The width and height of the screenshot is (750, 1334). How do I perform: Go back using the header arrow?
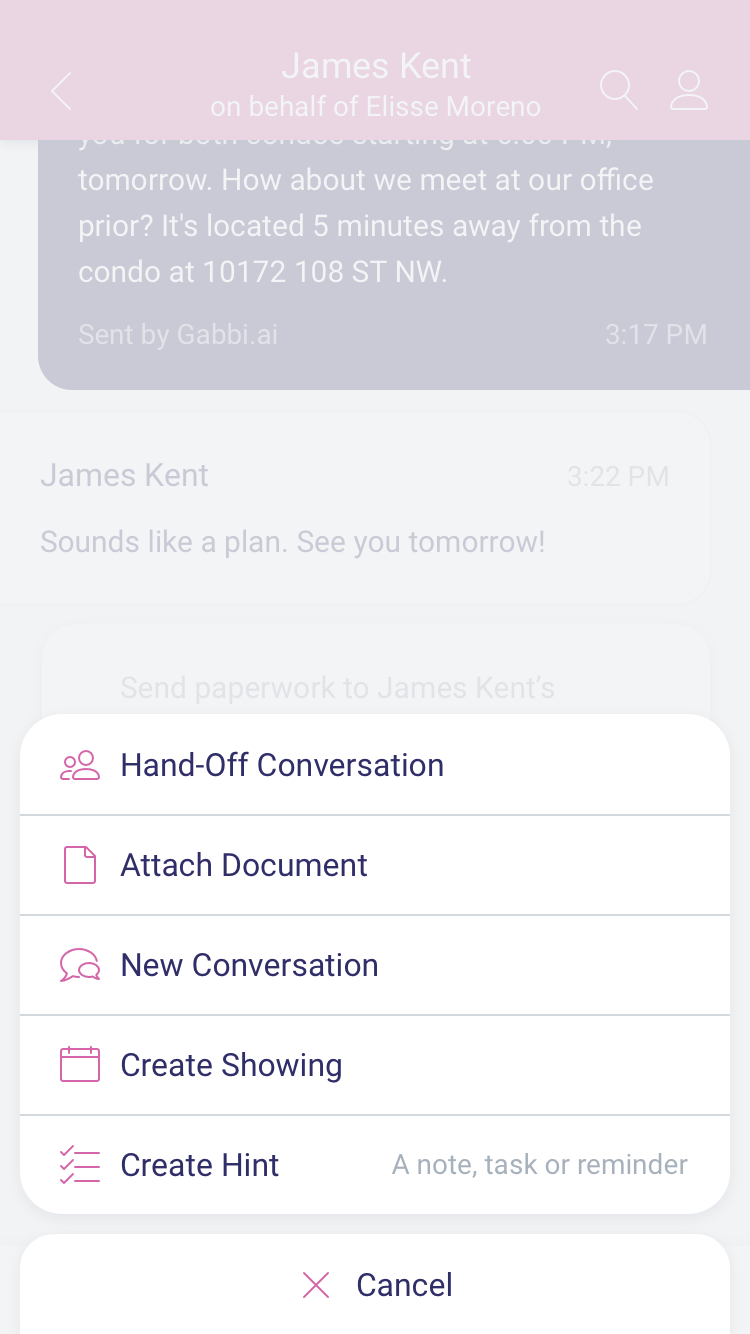62,91
